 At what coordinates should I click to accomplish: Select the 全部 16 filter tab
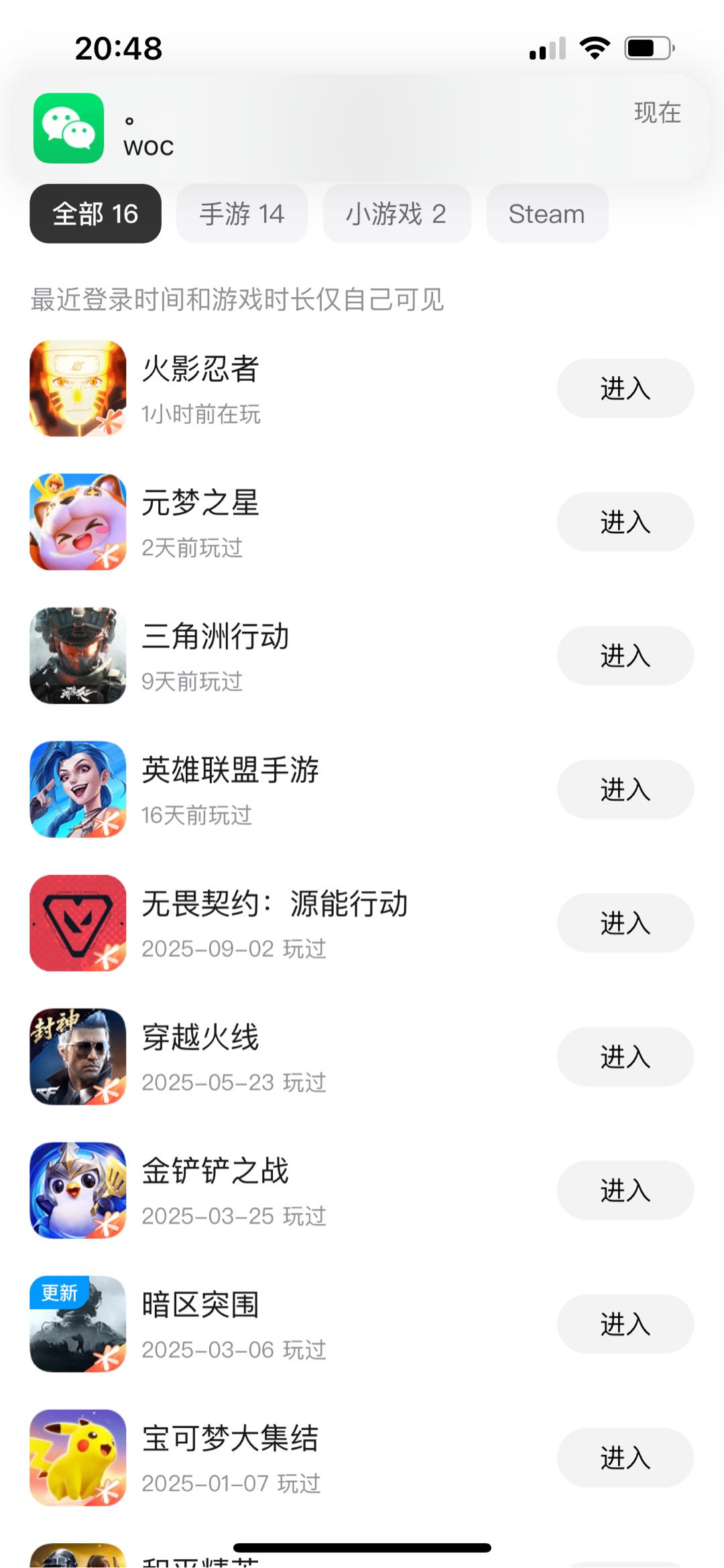tap(95, 214)
